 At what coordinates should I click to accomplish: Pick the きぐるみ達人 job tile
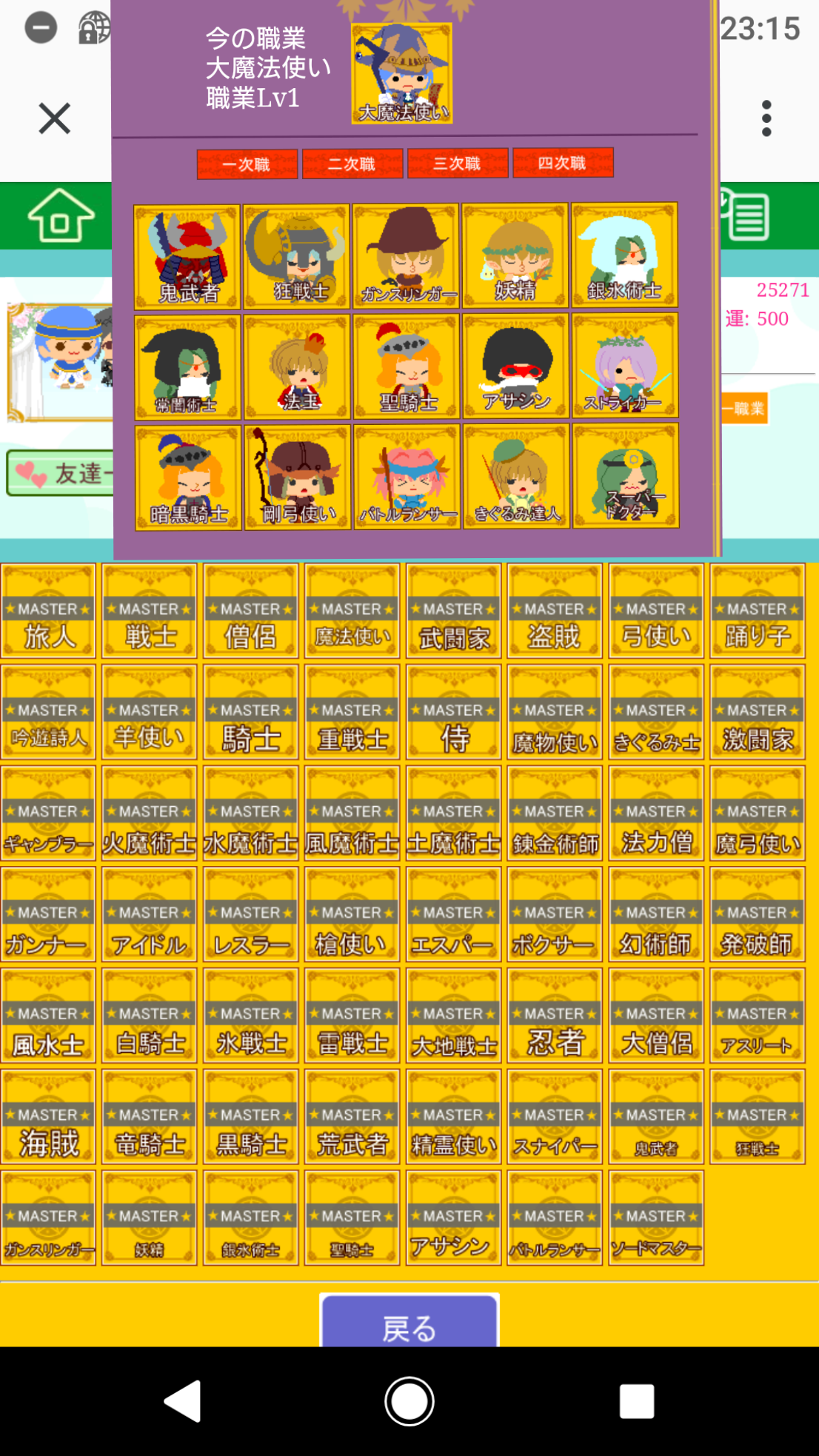point(515,477)
